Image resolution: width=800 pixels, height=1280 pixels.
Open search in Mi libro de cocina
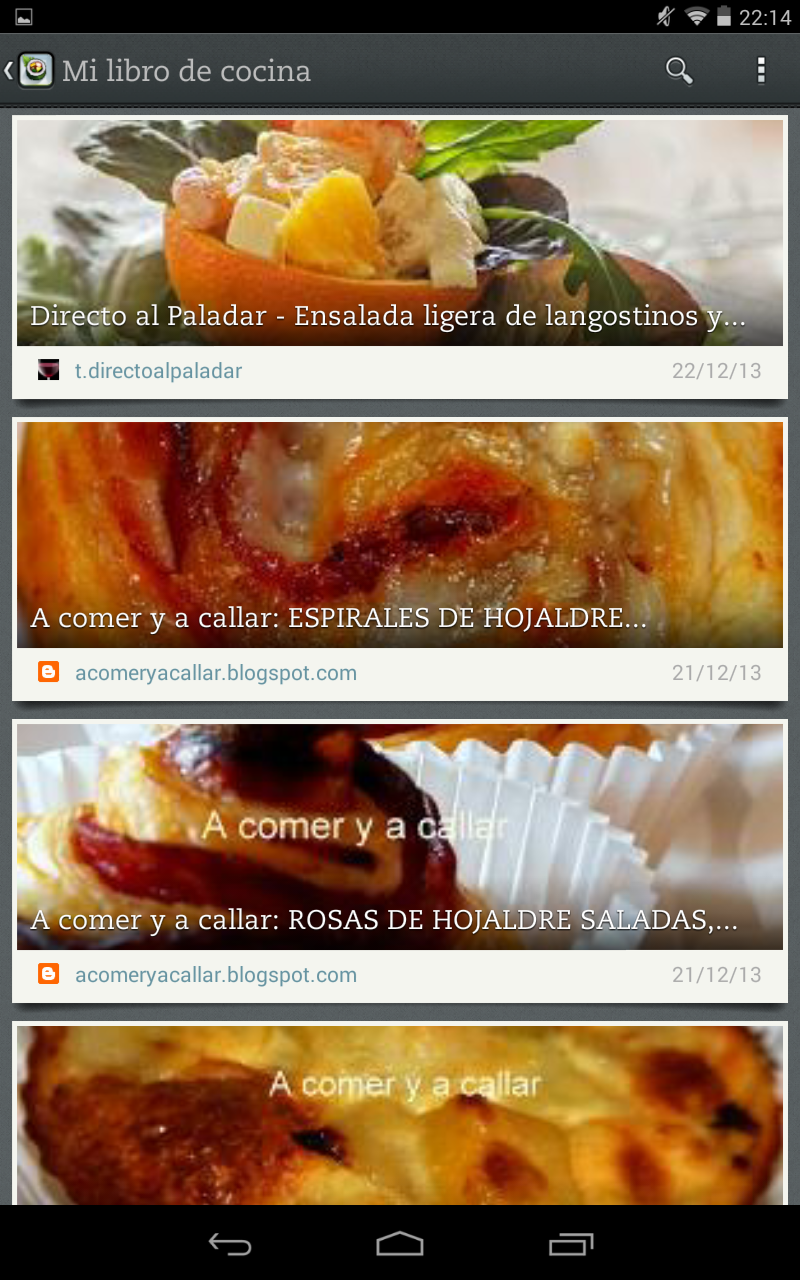(679, 71)
